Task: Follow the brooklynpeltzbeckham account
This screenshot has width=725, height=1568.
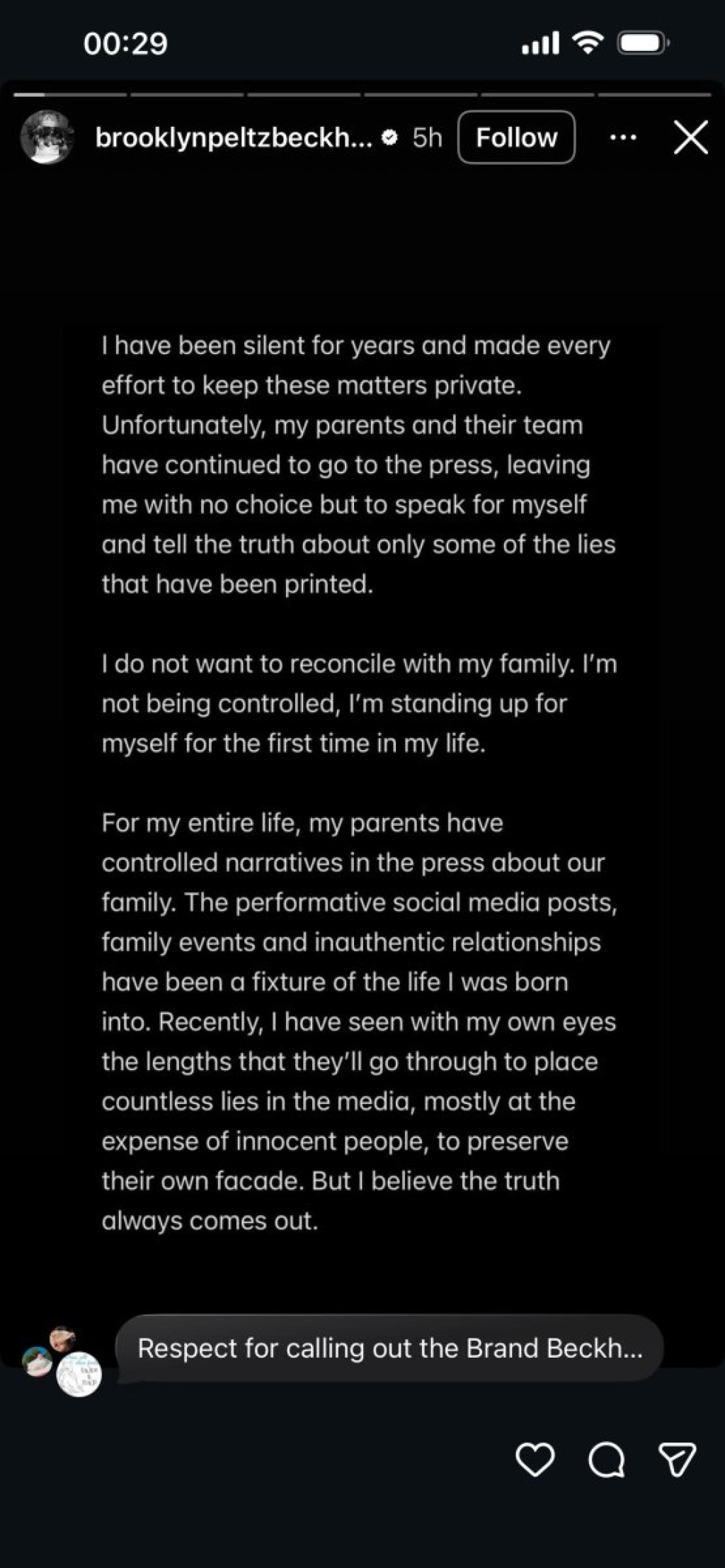Action: click(516, 137)
